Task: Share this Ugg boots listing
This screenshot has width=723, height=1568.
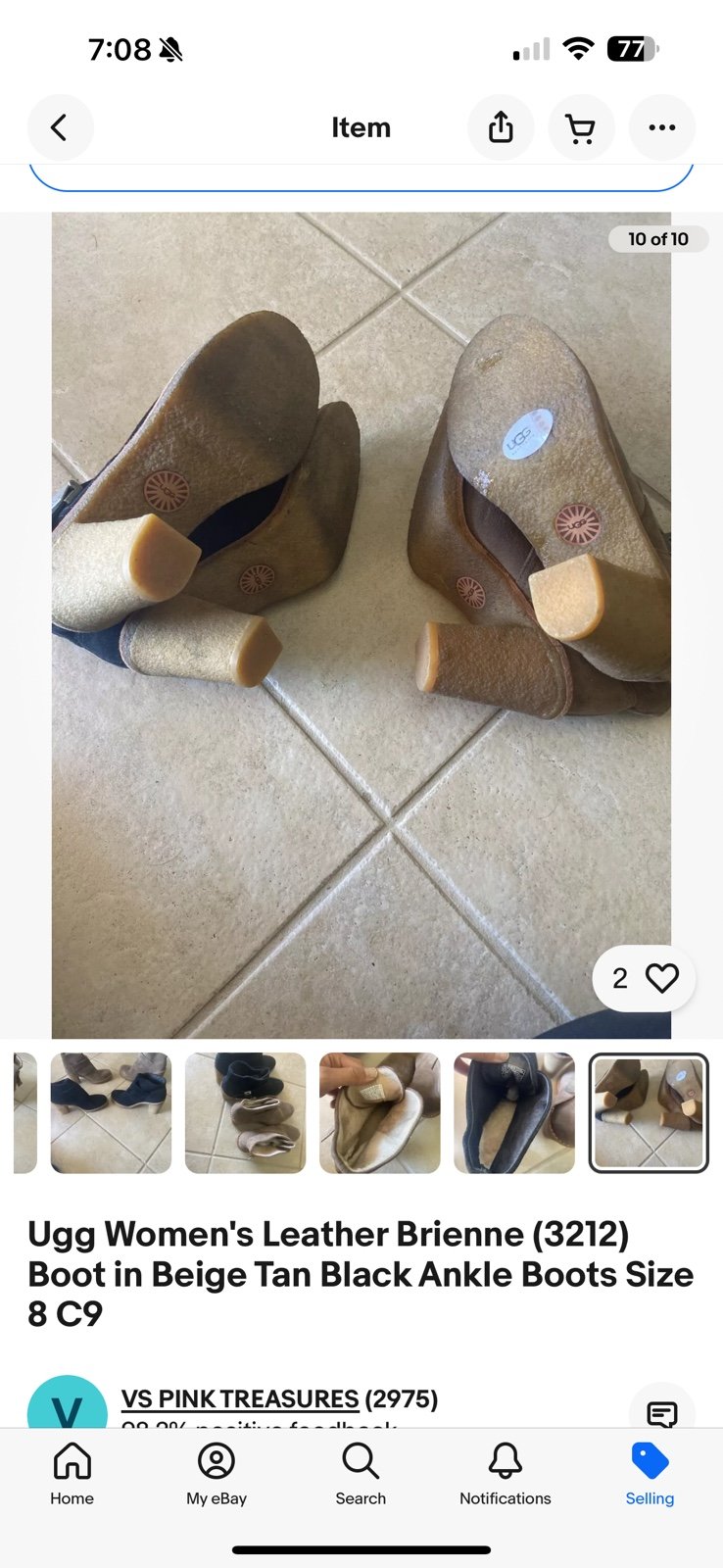Action: point(501,127)
